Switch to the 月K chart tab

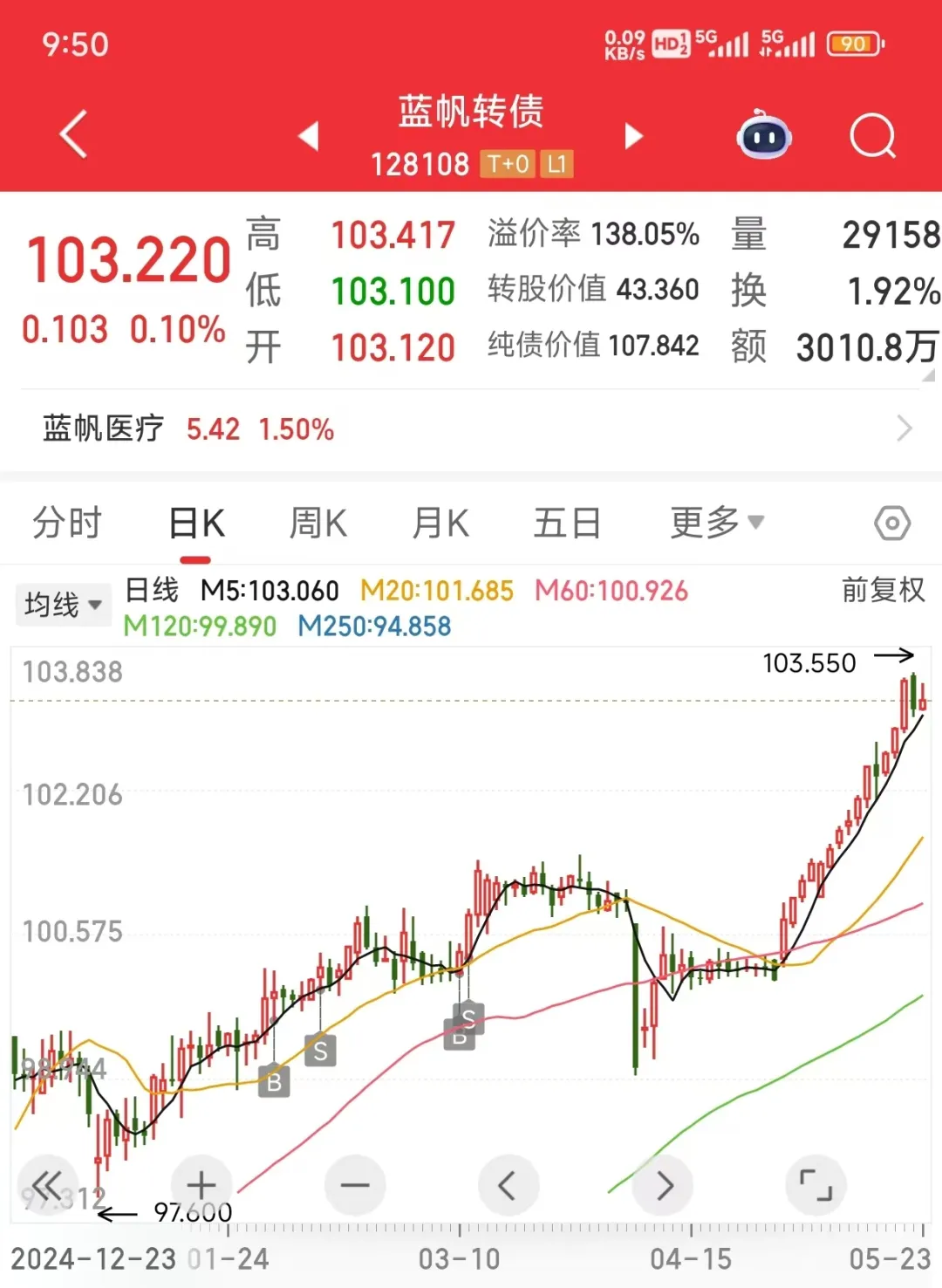click(x=440, y=524)
